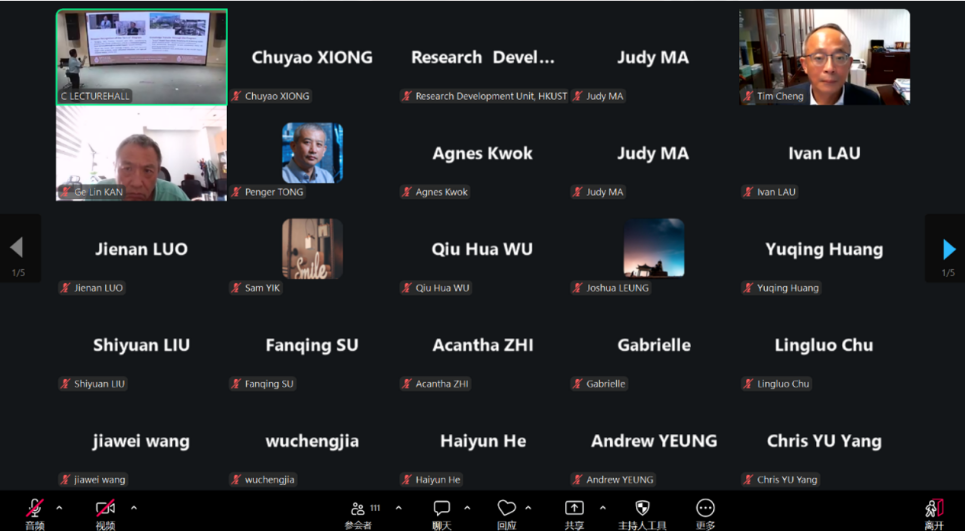The height and width of the screenshot is (531, 965).
Task: Select Ge Lin KAN's video tile
Action: click(x=142, y=153)
